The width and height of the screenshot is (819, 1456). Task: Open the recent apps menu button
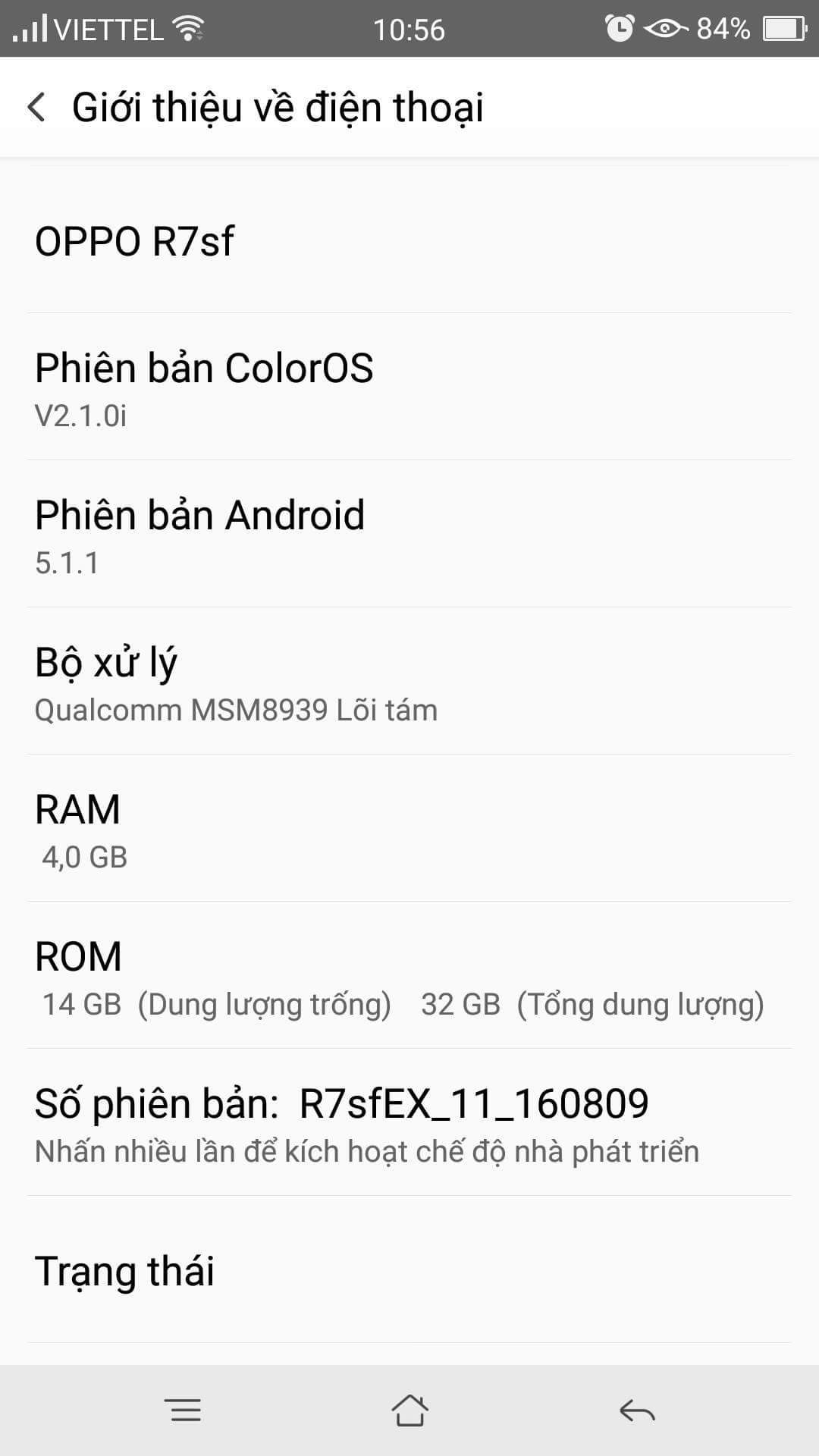[183, 1410]
